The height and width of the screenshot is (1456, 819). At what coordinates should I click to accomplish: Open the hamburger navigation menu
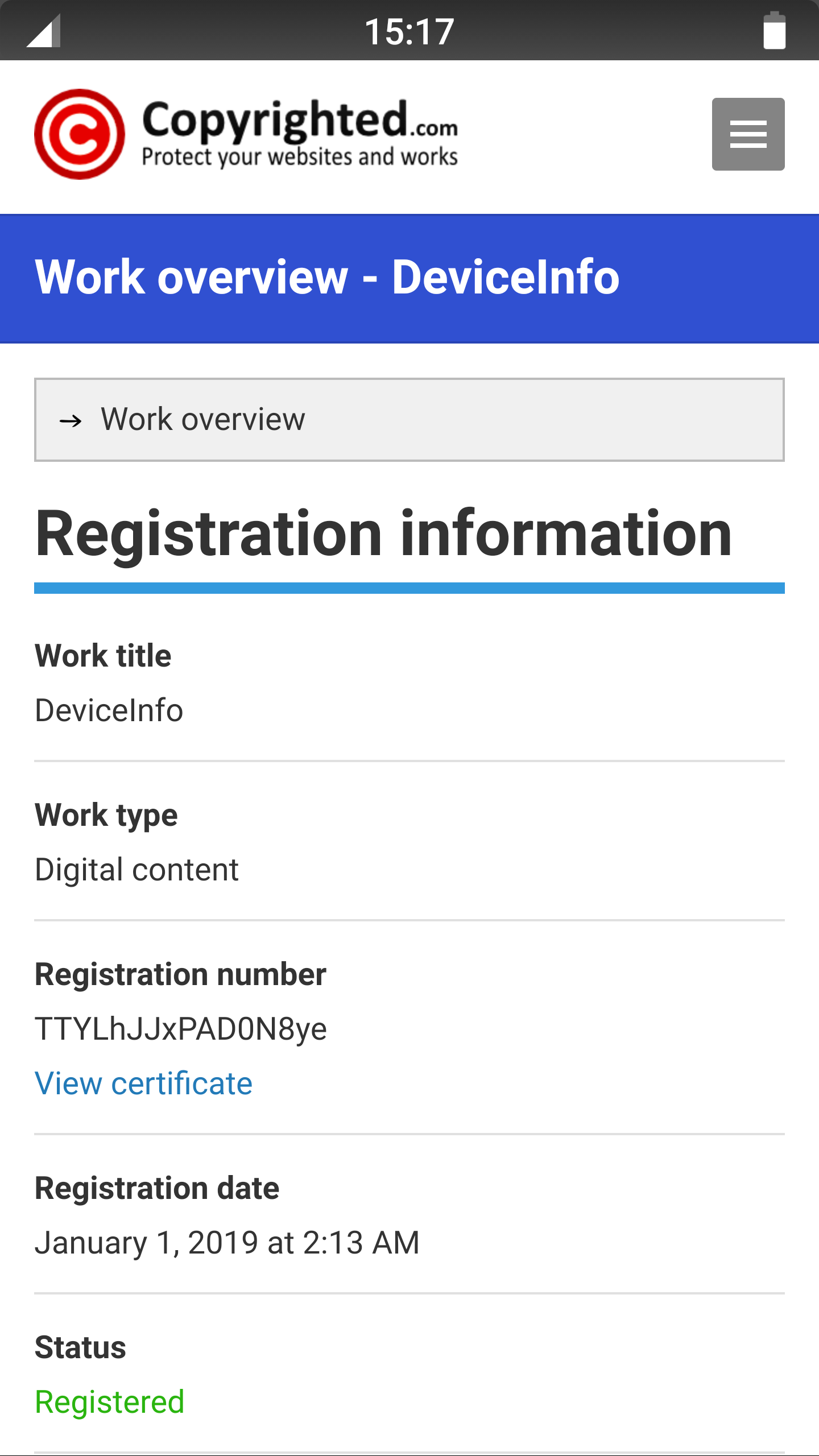748,134
